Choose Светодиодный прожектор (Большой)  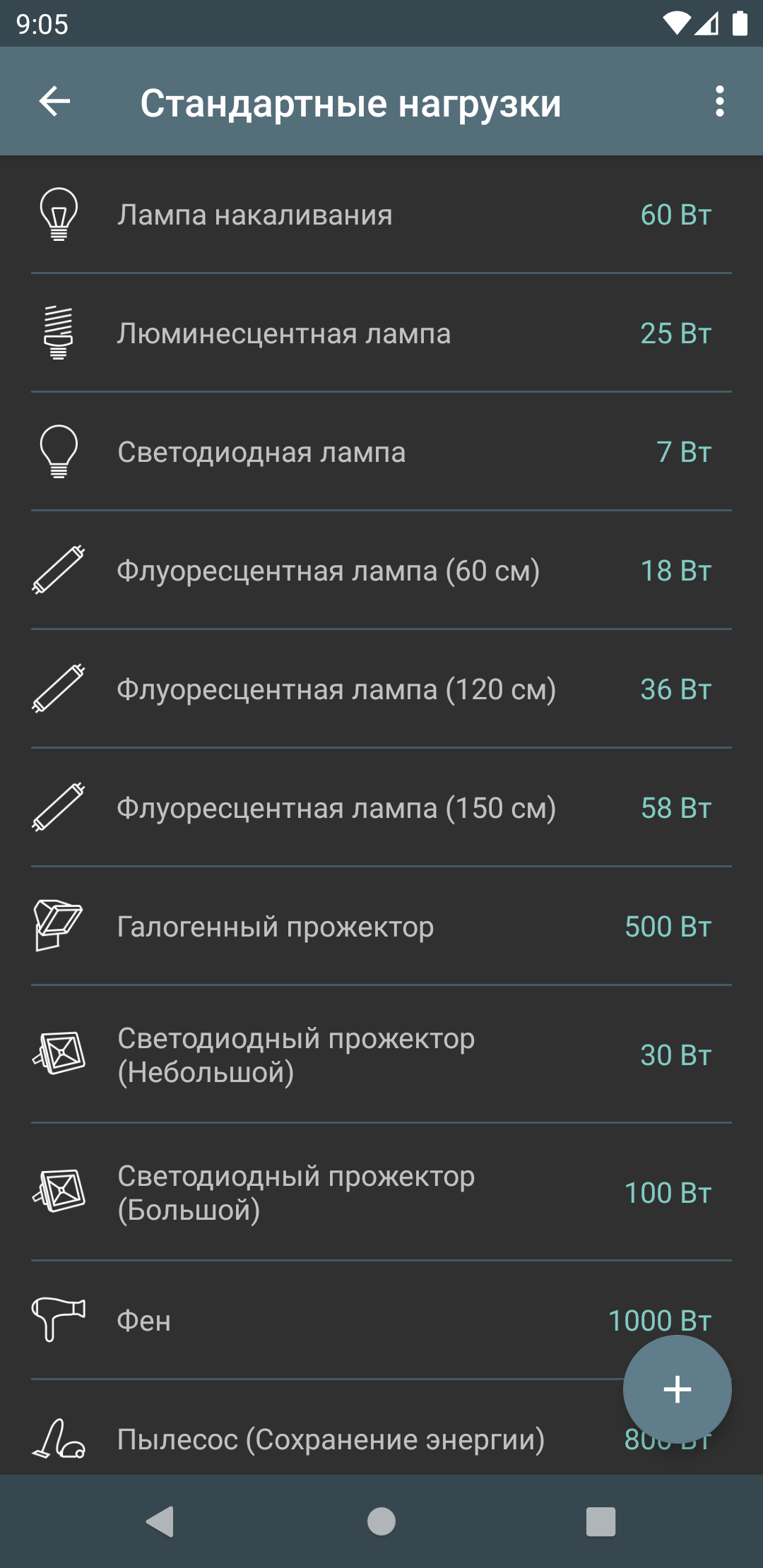(381, 1192)
